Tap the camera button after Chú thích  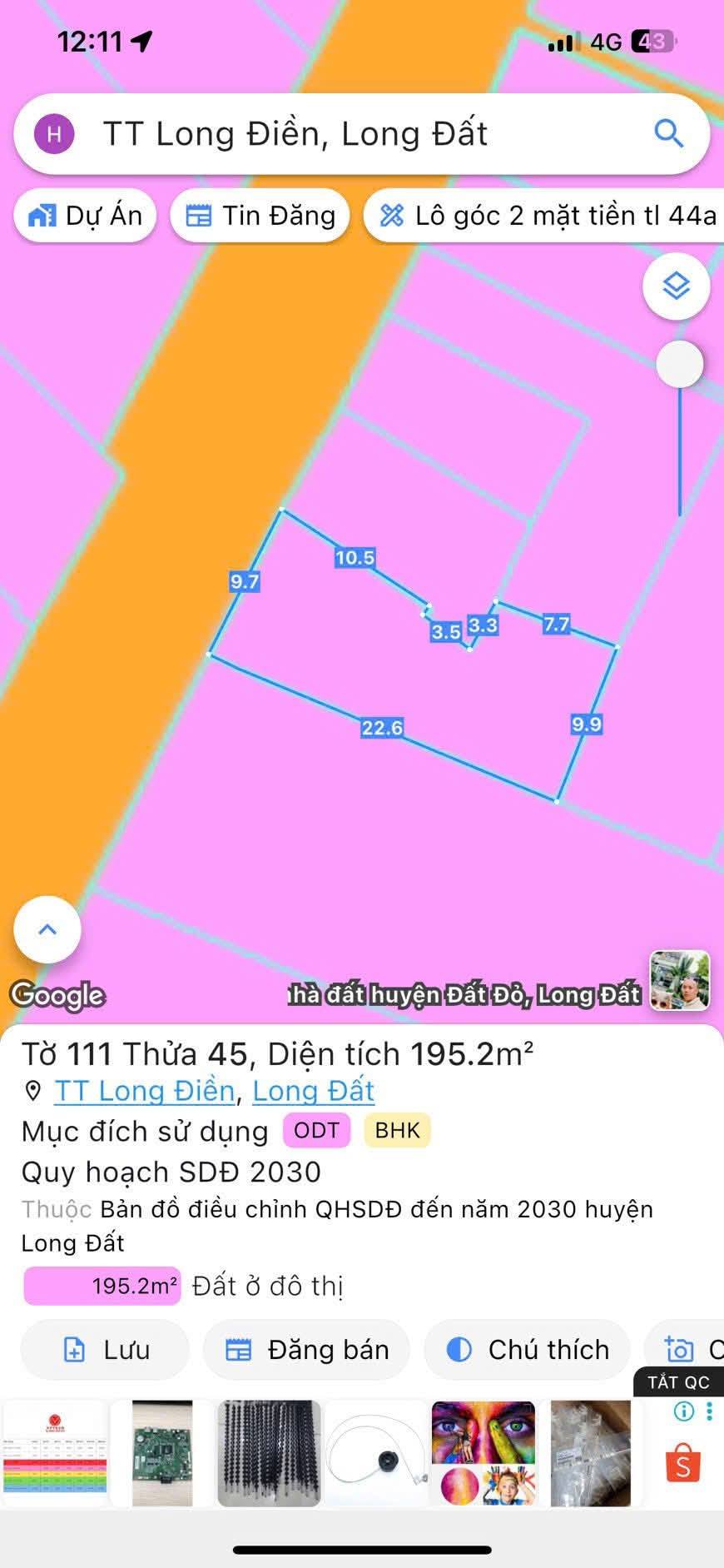pyautogui.click(x=681, y=1349)
